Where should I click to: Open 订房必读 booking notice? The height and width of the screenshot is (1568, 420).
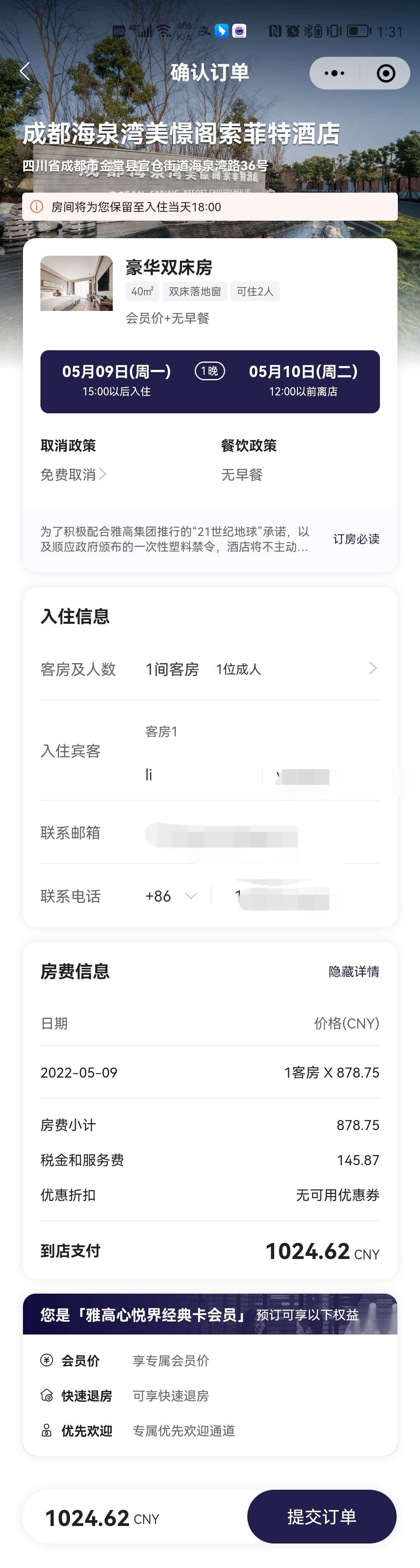pyautogui.click(x=355, y=539)
